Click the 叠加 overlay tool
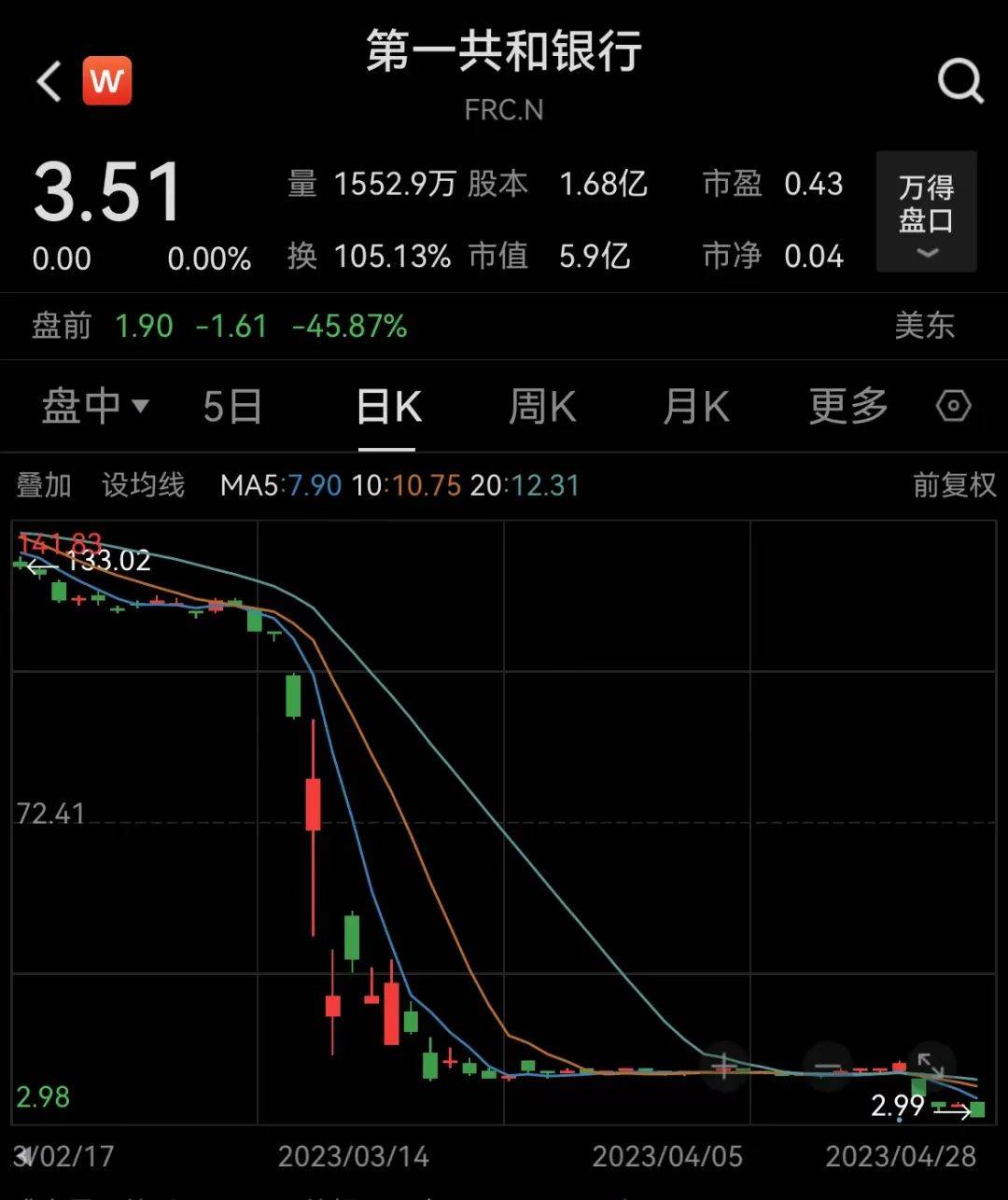The width and height of the screenshot is (1008, 1200). click(44, 485)
